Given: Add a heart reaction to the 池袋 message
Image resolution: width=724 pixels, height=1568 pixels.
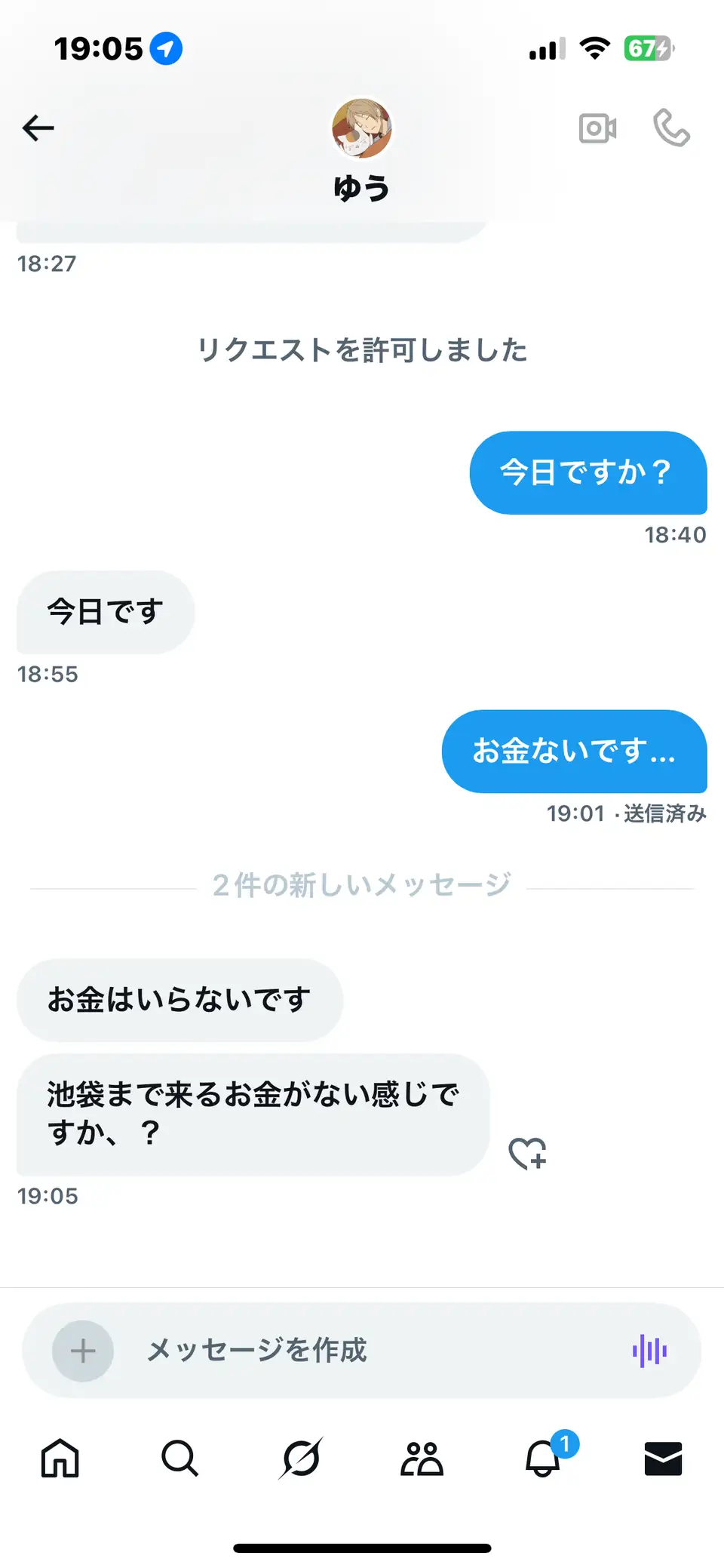Looking at the screenshot, I should tap(527, 1153).
